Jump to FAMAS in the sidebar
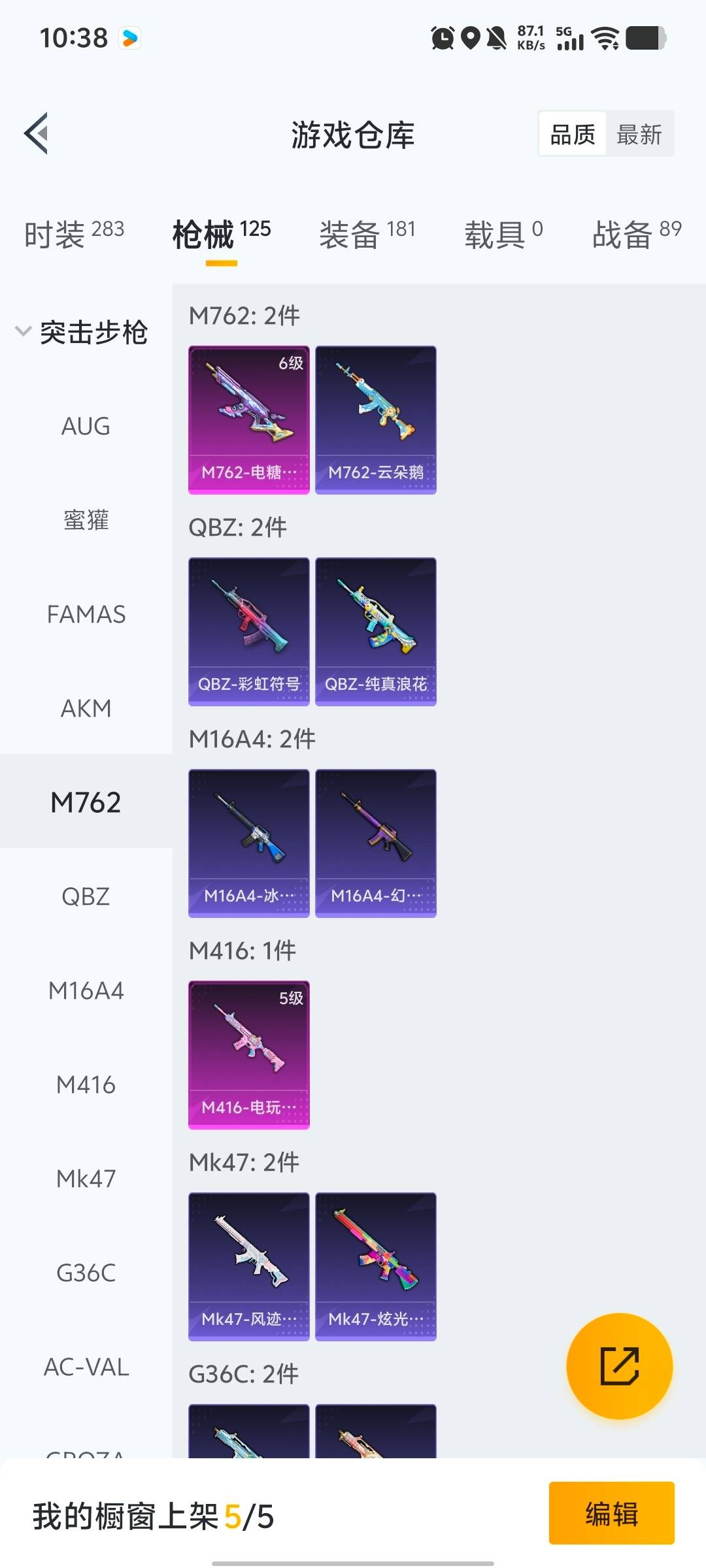 click(x=86, y=614)
